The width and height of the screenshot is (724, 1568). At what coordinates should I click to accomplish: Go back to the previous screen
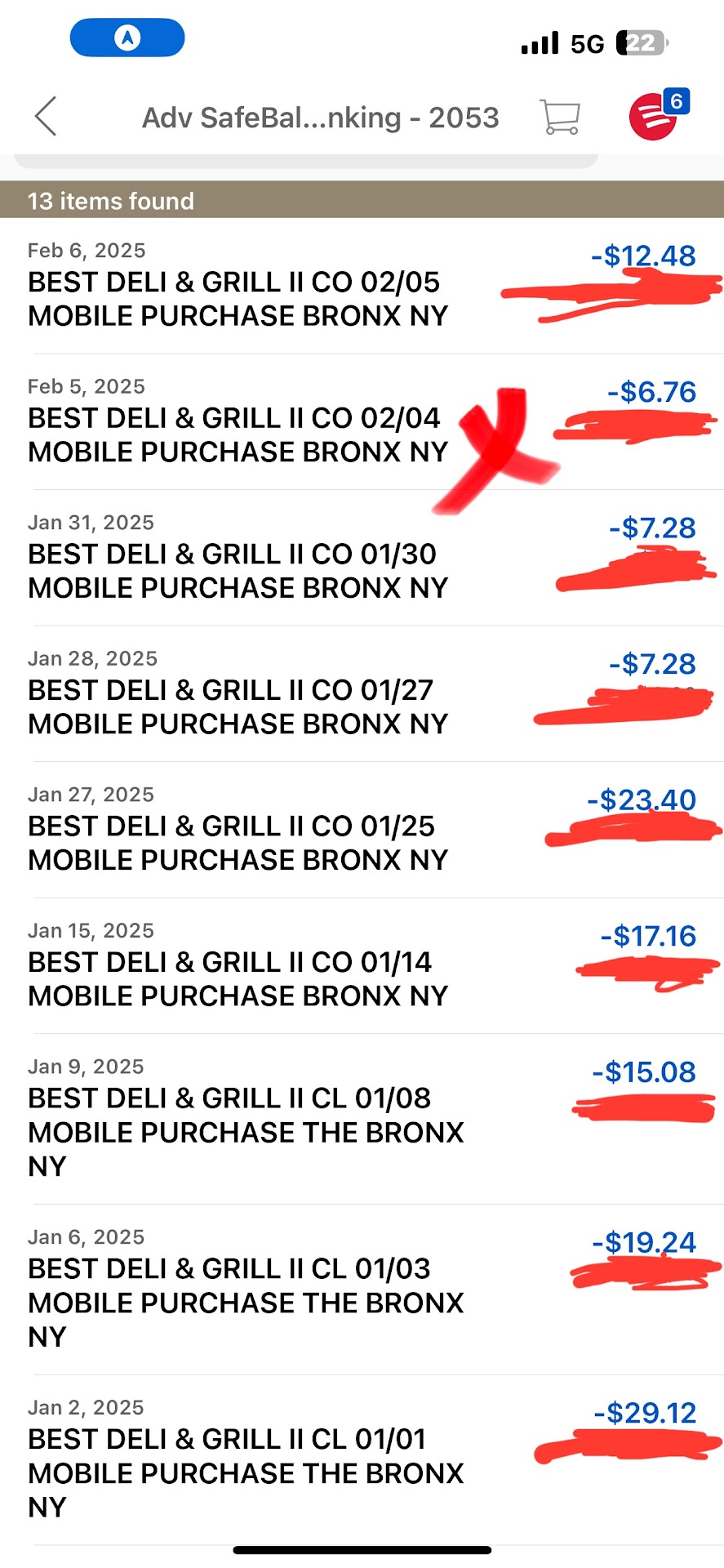pos(46,116)
